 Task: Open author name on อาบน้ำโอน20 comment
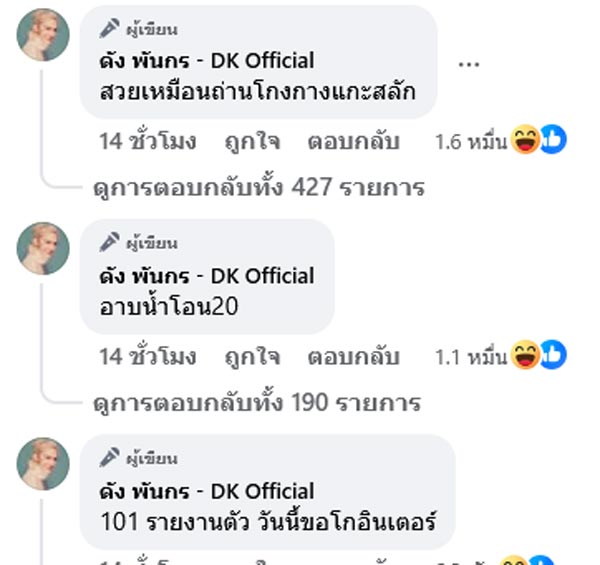[207, 276]
